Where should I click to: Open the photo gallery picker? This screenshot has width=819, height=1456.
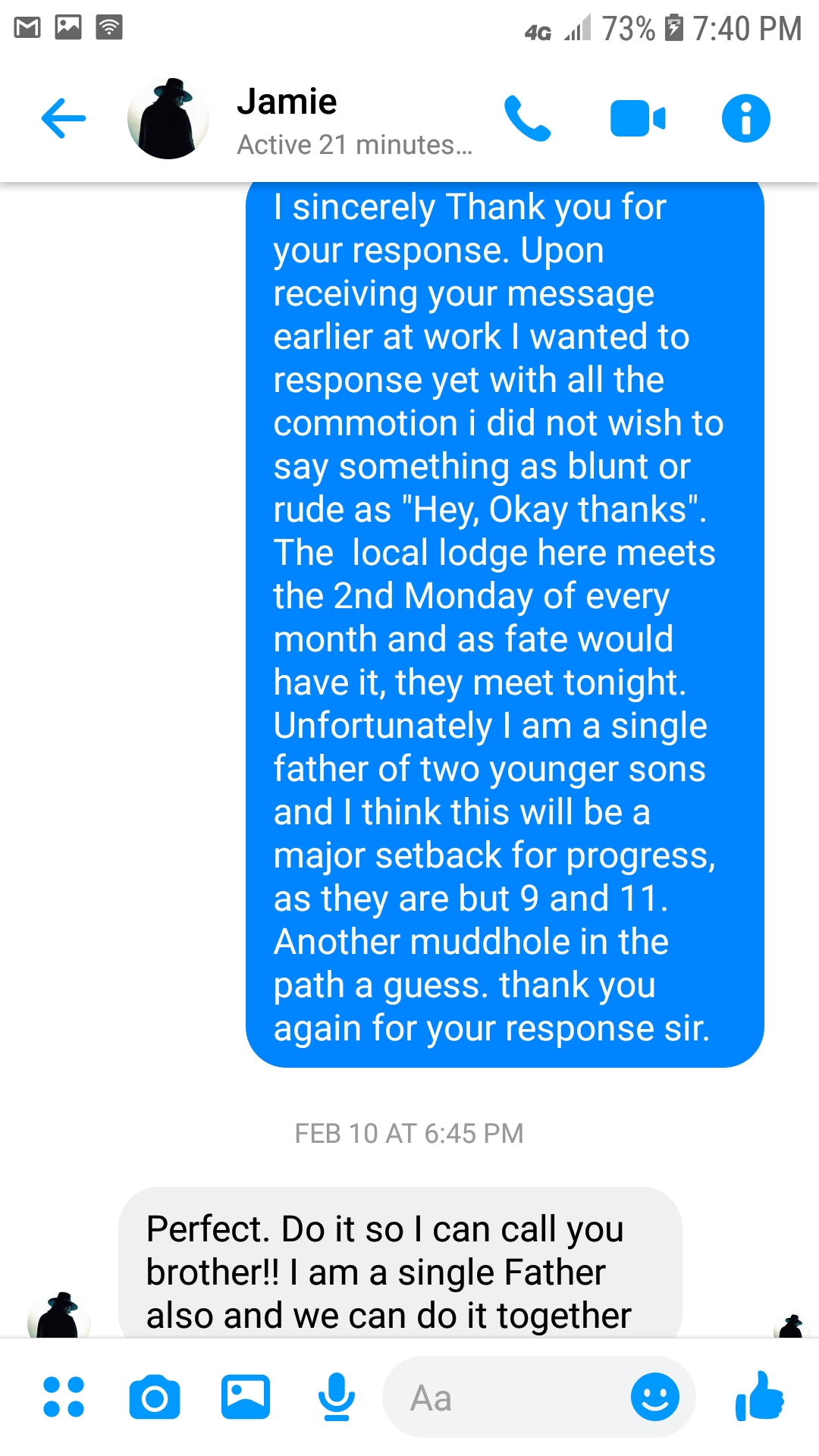[x=246, y=1397]
